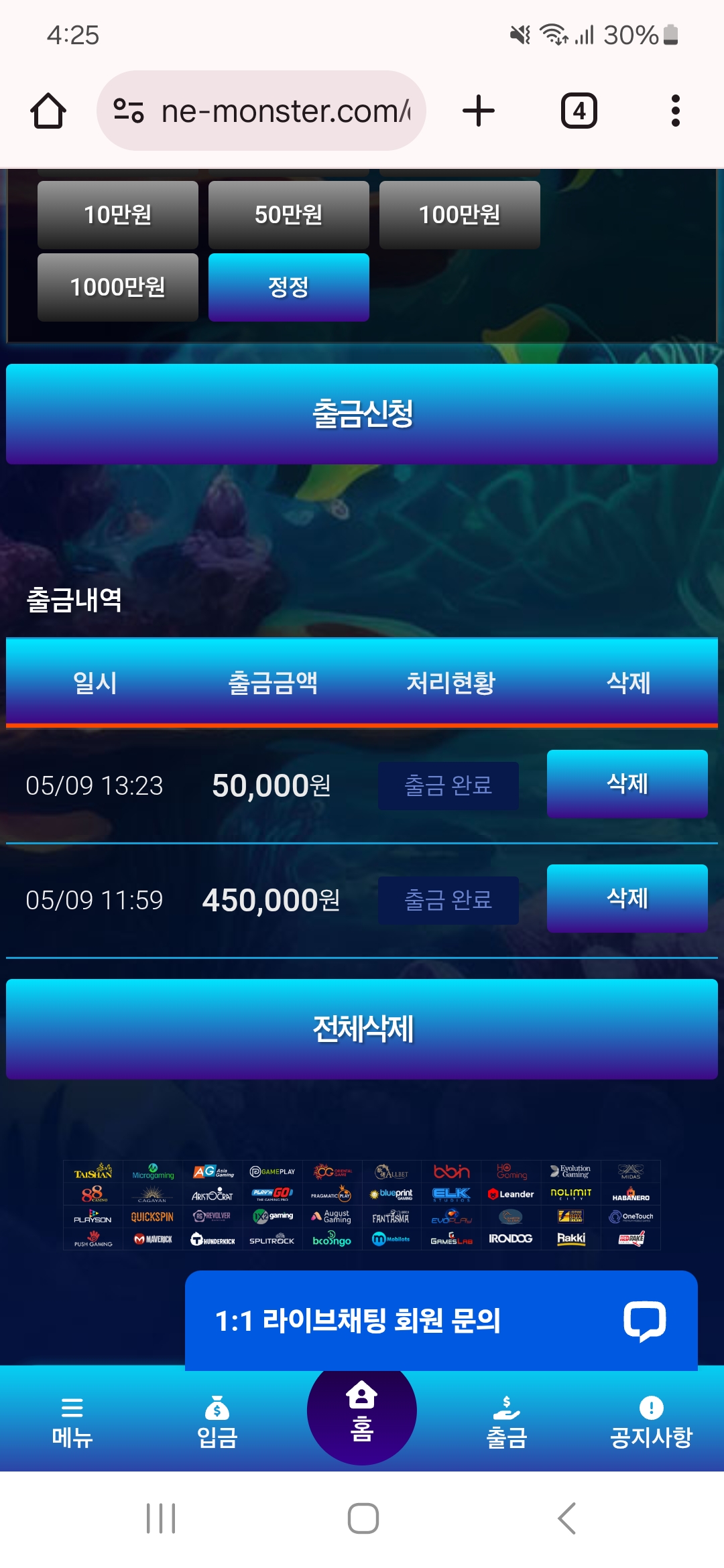Select the 100만원 amount button
724x1568 pixels.
[x=460, y=215]
